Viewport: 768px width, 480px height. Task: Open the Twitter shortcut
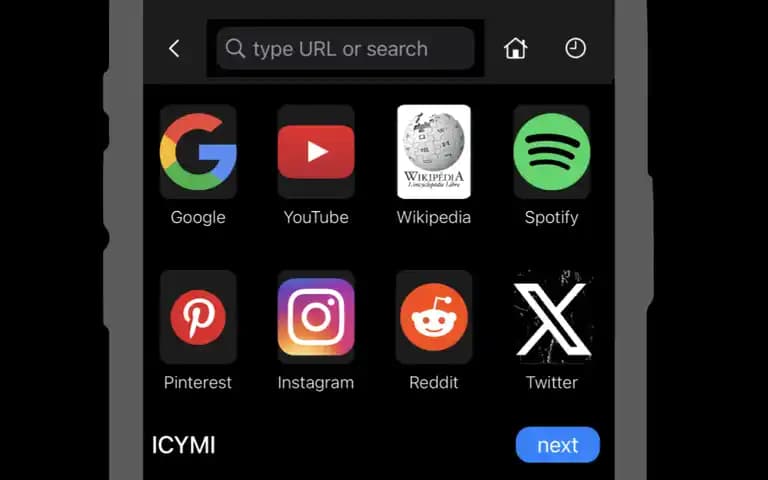[552, 317]
